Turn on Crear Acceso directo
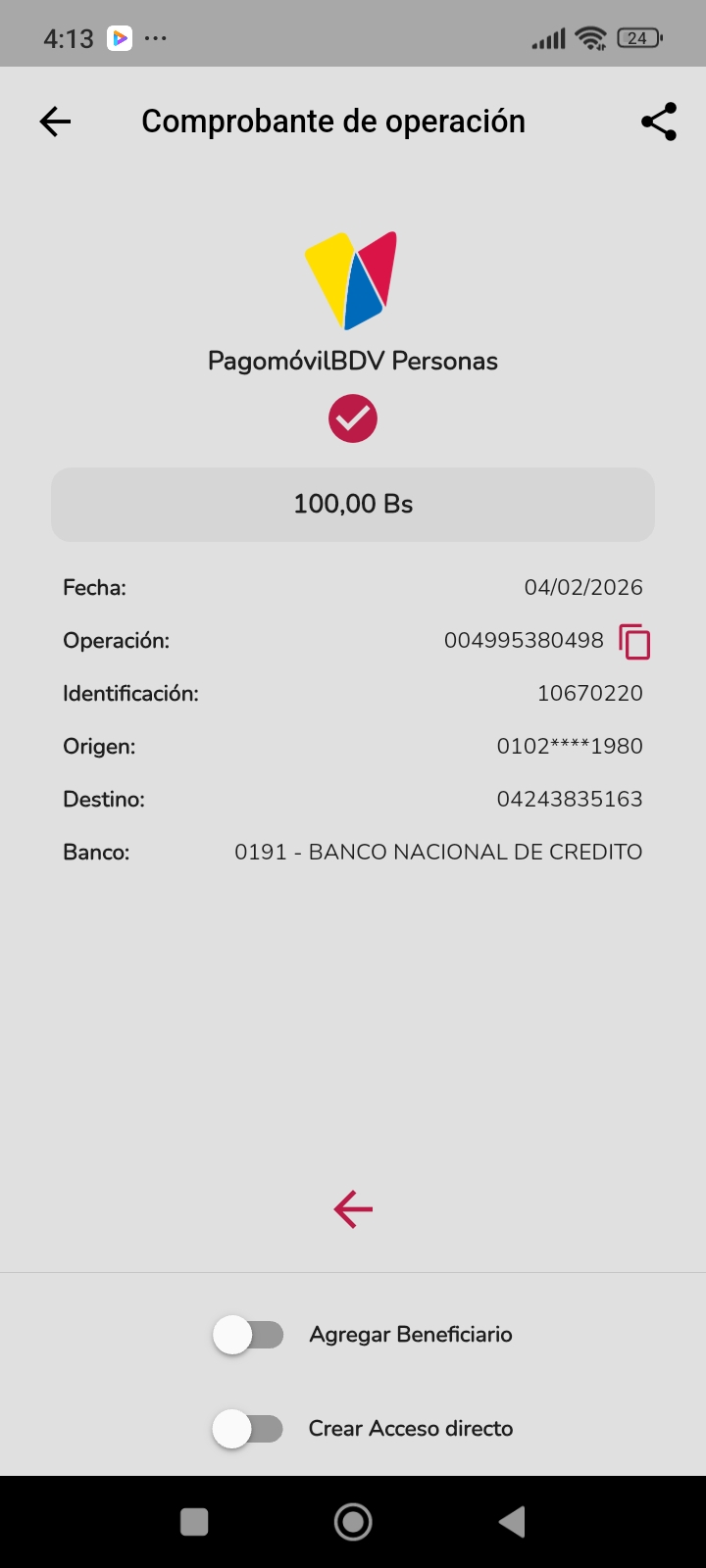Image resolution: width=706 pixels, height=1568 pixels. tap(249, 1429)
